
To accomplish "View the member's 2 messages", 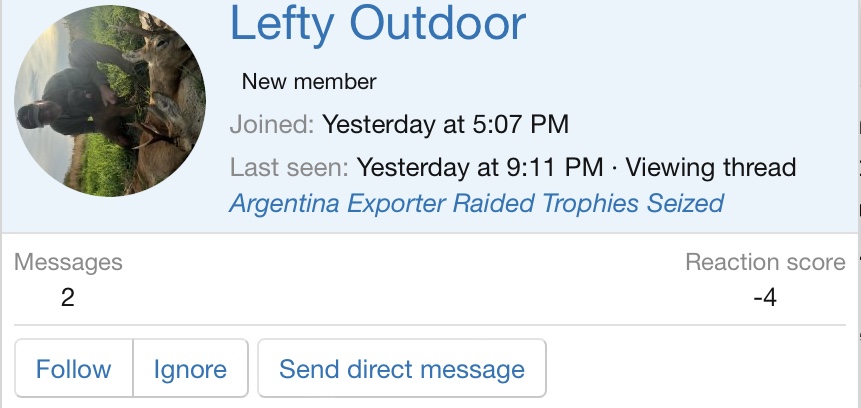I will pyautogui.click(x=67, y=297).
